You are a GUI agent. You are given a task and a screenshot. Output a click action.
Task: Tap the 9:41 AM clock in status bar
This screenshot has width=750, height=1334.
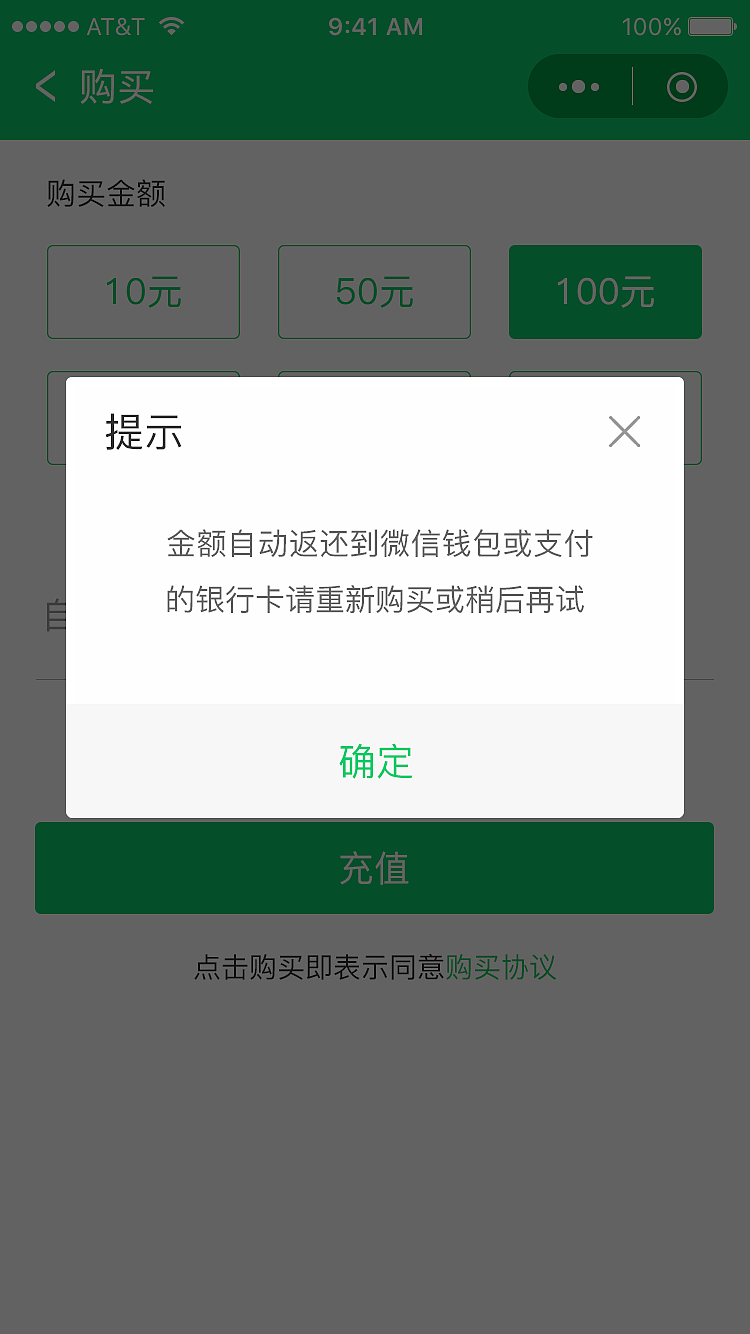pos(375,27)
